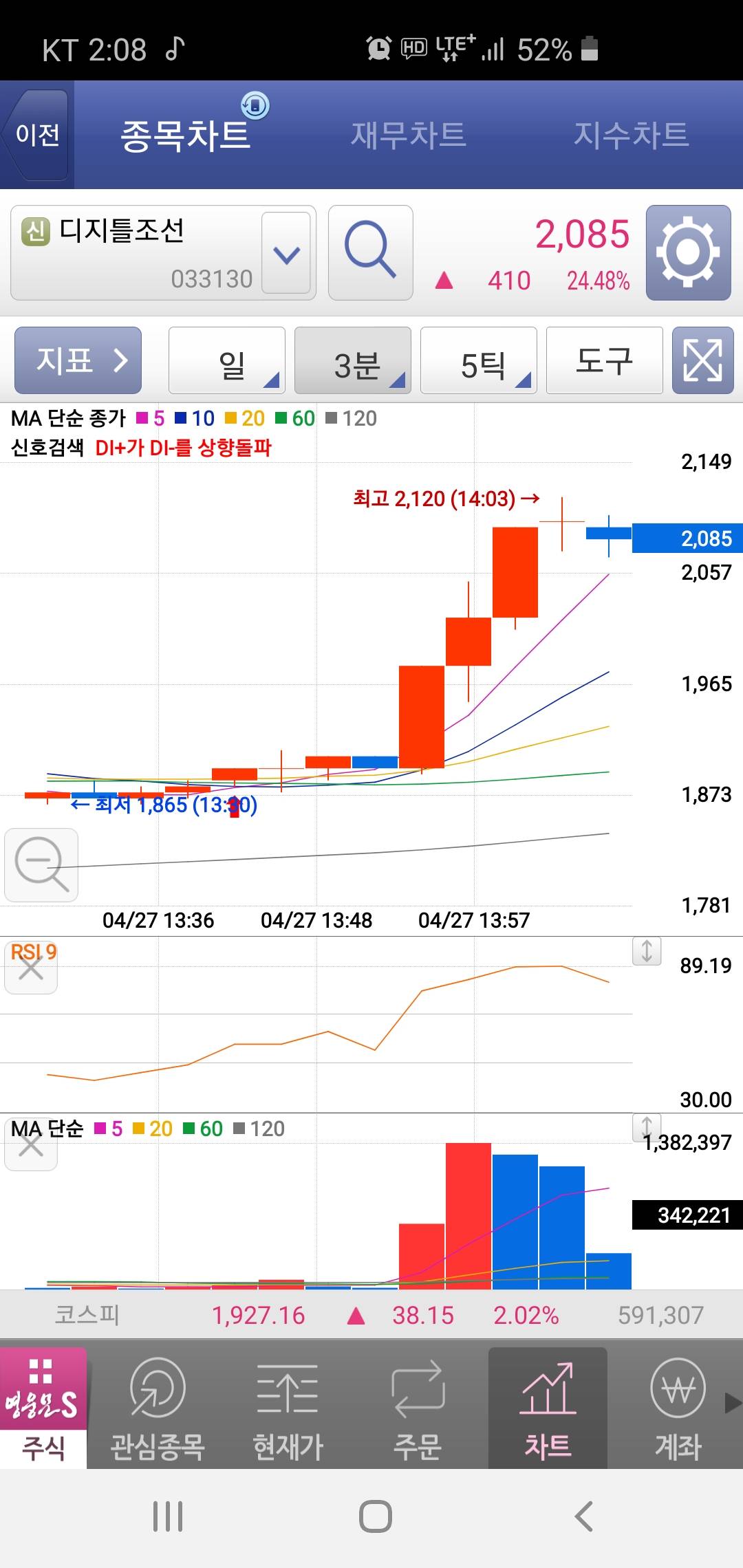Switch to the 지수차트 tab
Image resolution: width=743 pixels, height=1568 pixels.
coord(631,135)
